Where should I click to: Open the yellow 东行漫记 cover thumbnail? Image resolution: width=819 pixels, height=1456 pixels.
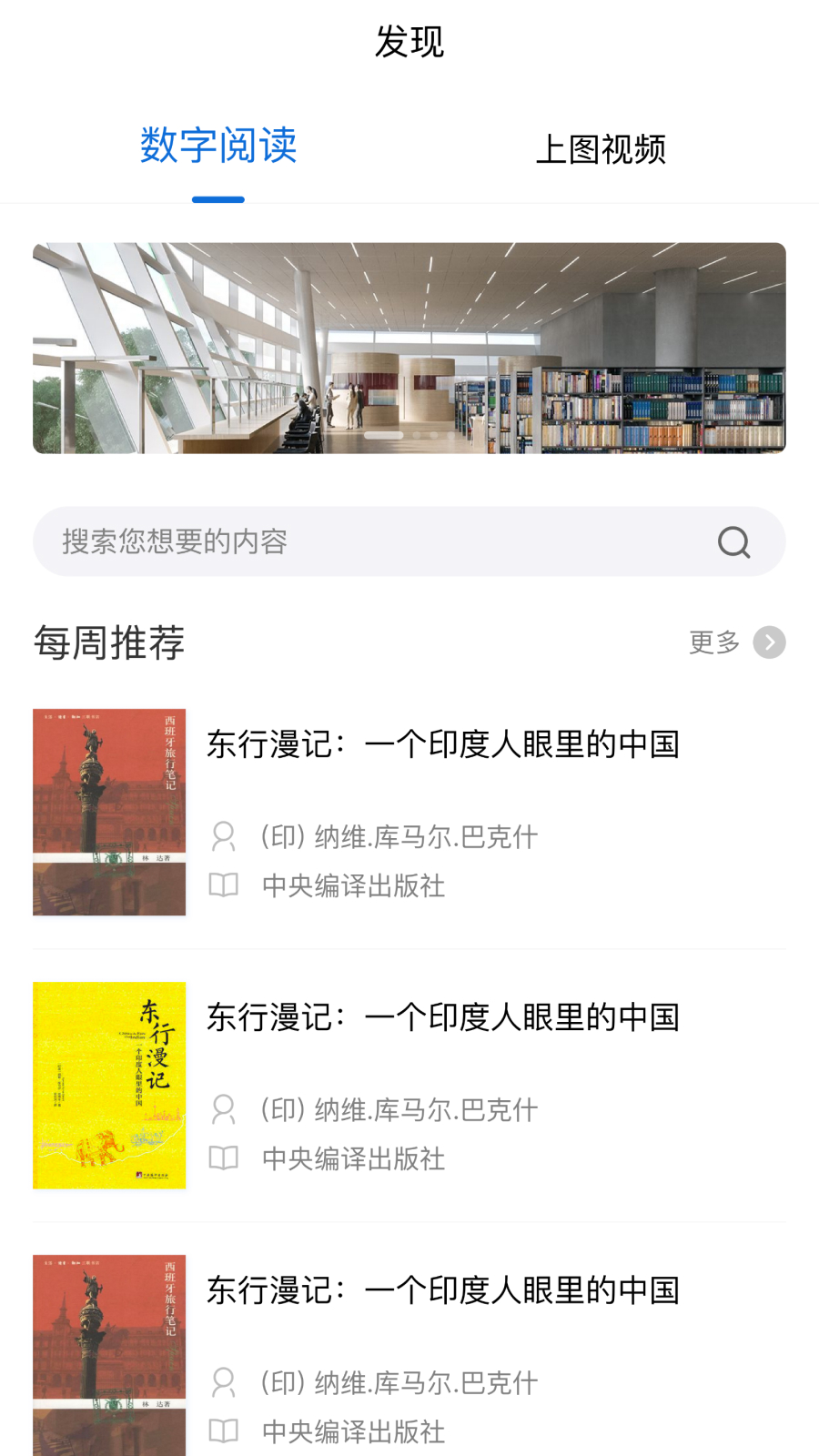(x=108, y=1085)
